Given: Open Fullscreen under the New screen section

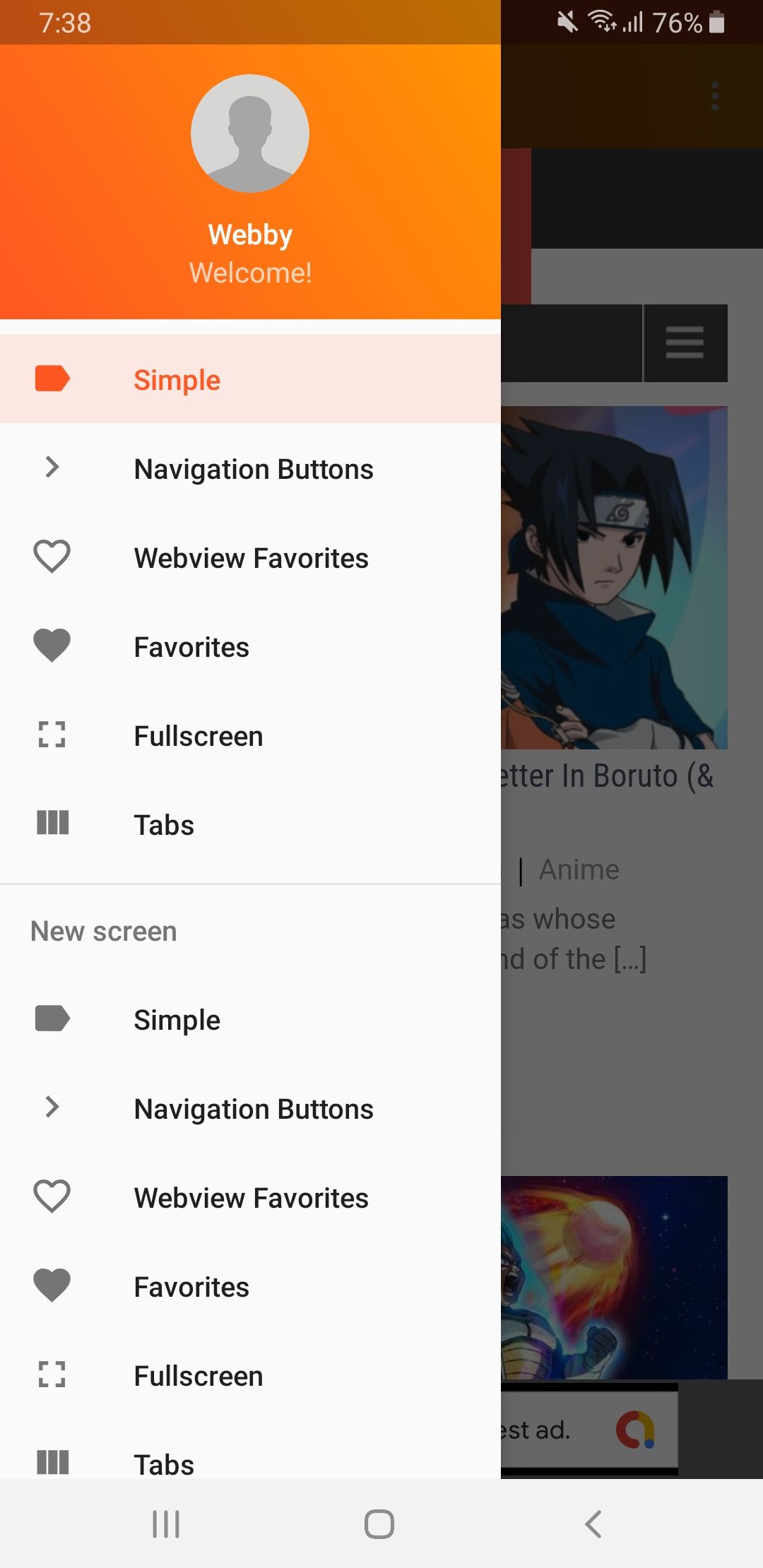Looking at the screenshot, I should pos(250,1374).
